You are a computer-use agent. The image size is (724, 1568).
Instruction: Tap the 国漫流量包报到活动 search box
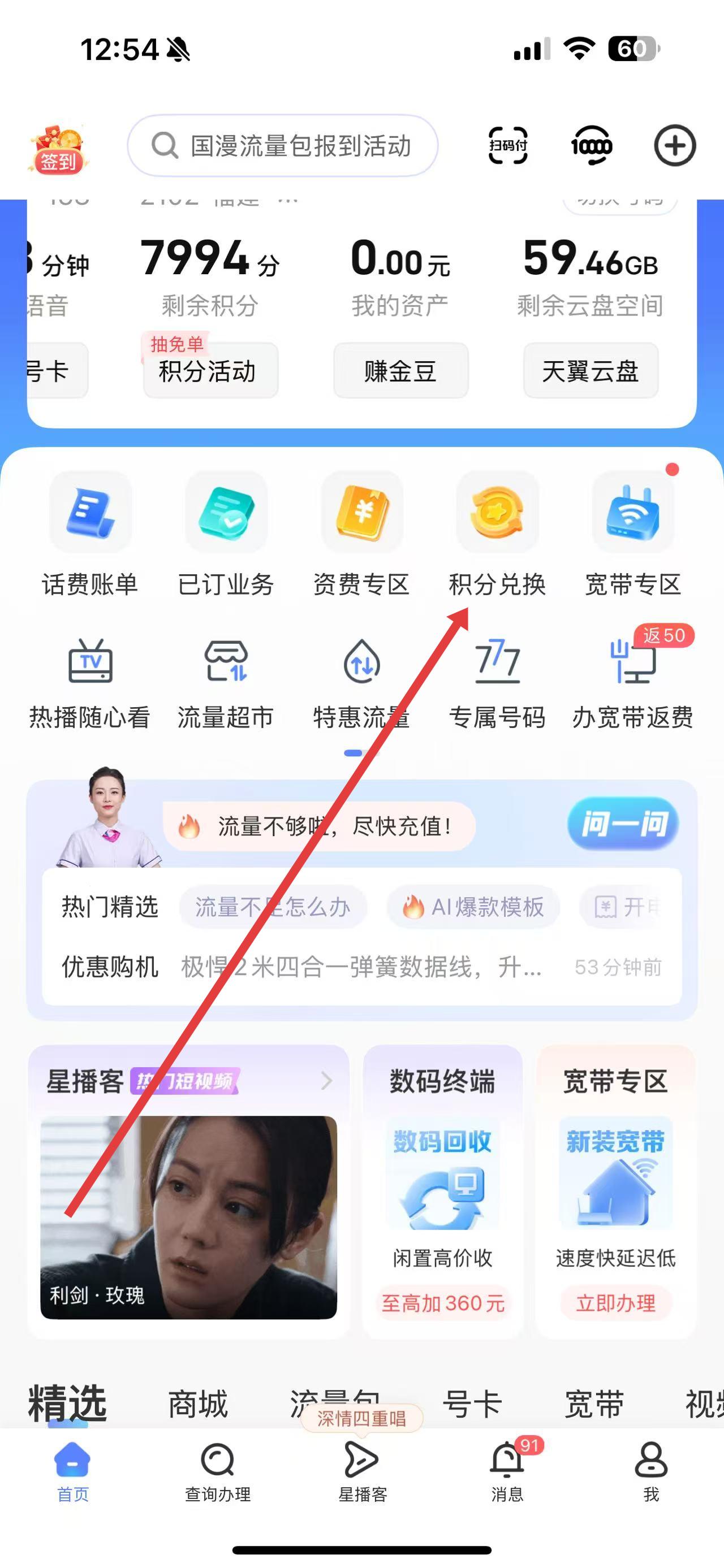coord(283,146)
